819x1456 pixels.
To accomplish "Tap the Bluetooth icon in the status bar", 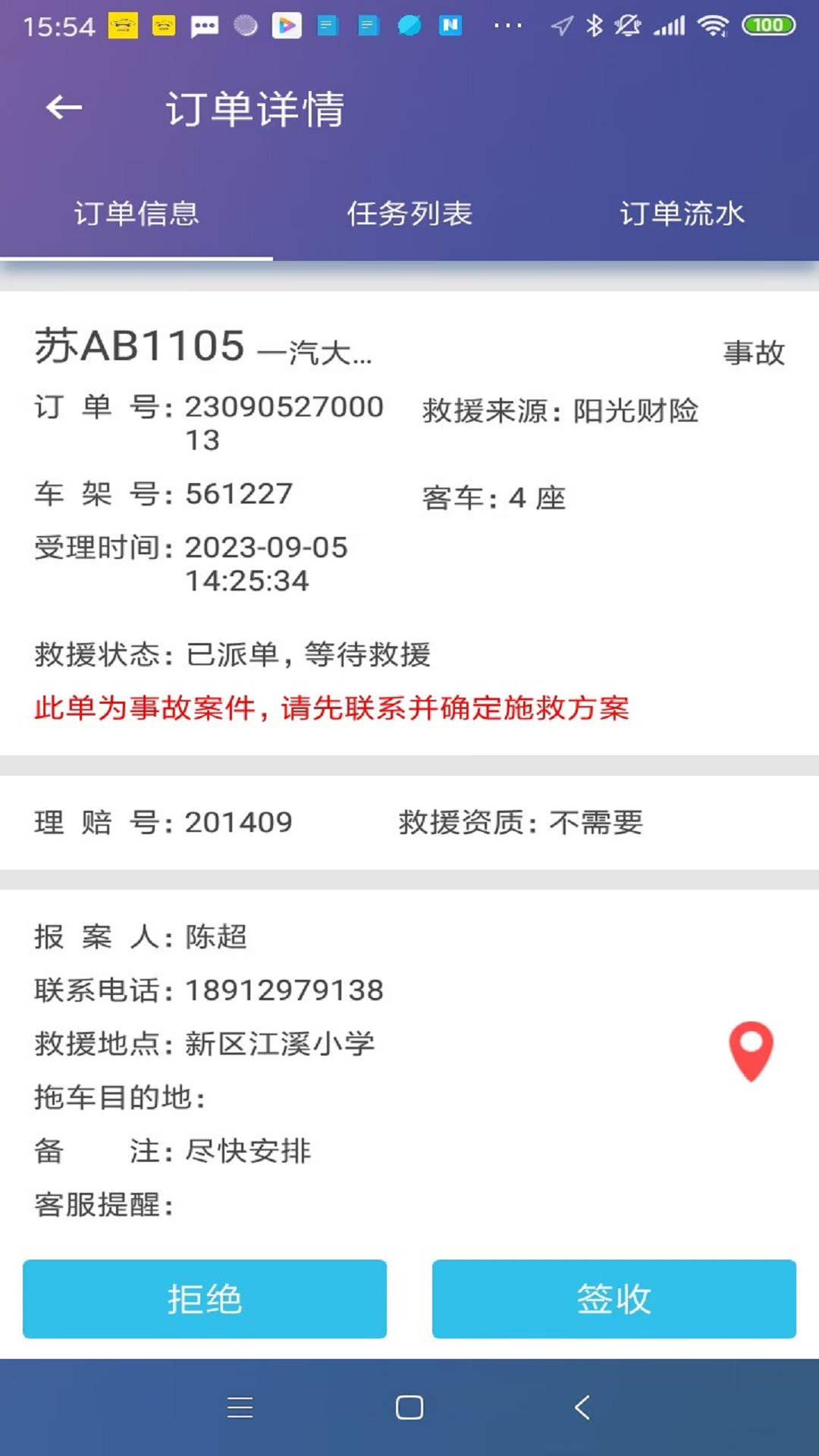I will (x=595, y=25).
